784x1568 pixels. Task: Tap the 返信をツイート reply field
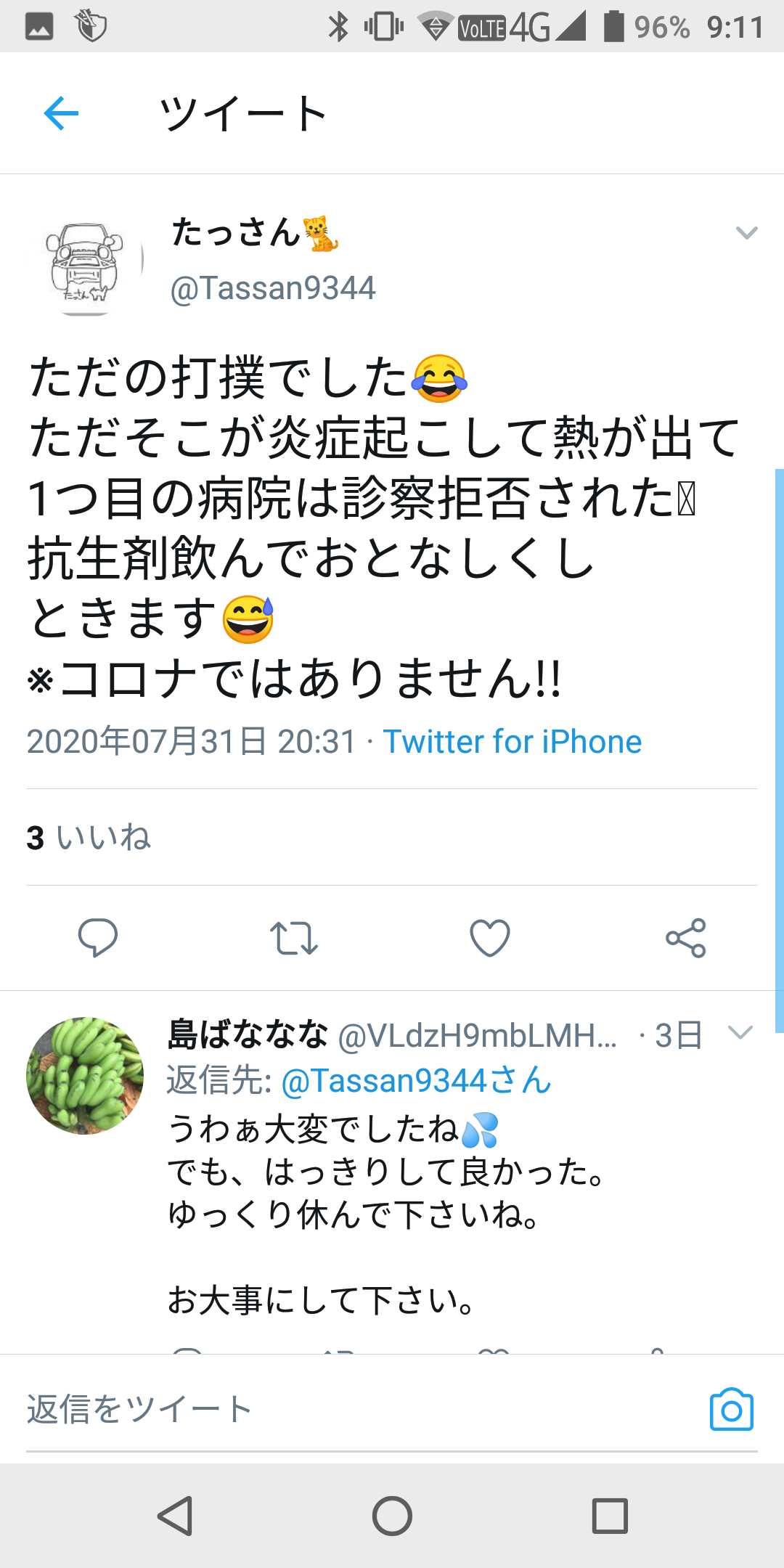356,1410
